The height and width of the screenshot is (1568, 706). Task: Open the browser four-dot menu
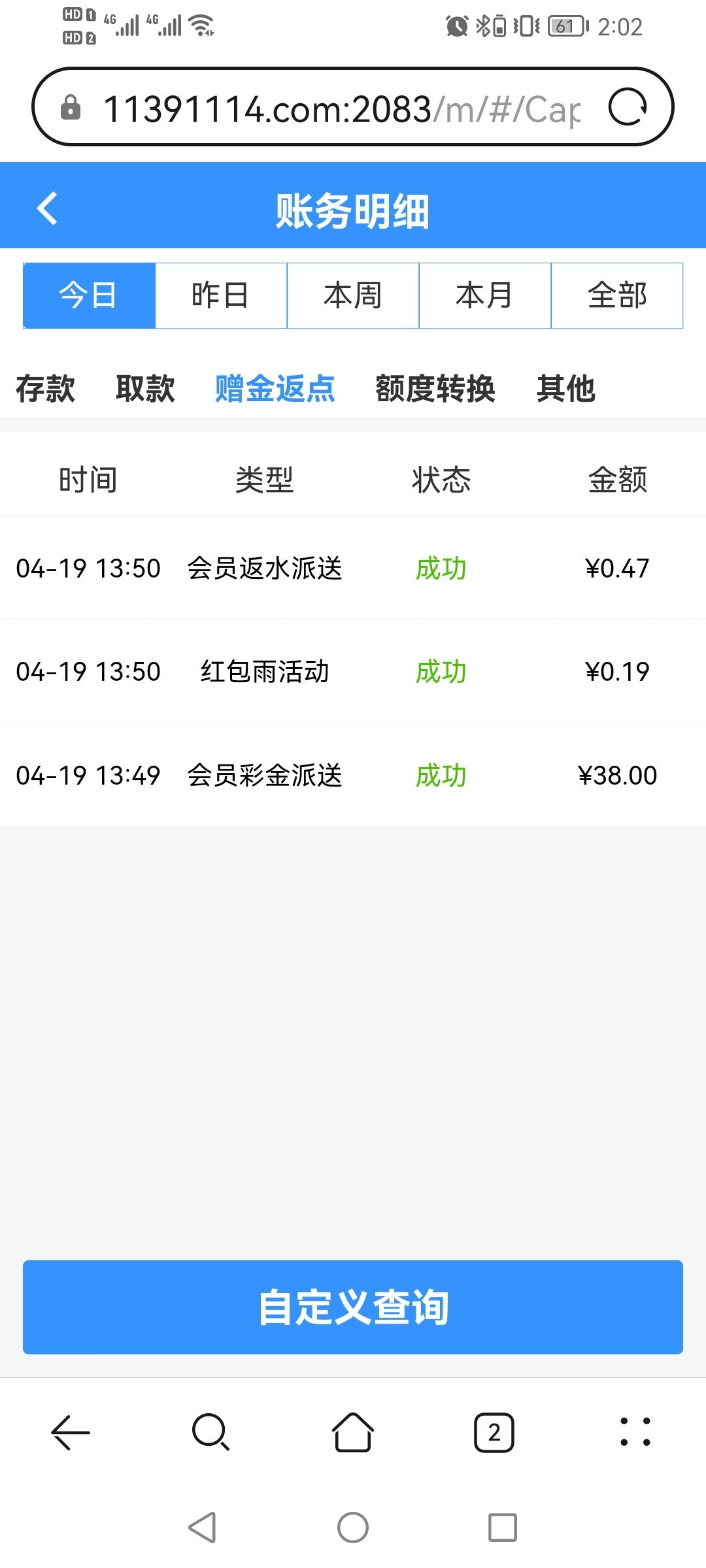click(x=635, y=1432)
